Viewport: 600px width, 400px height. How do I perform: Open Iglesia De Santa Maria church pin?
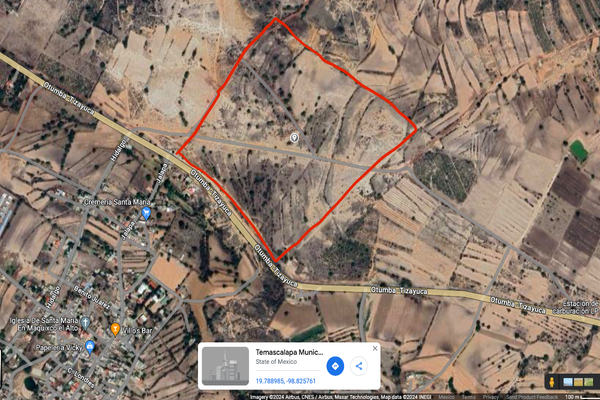pyautogui.click(x=86, y=323)
